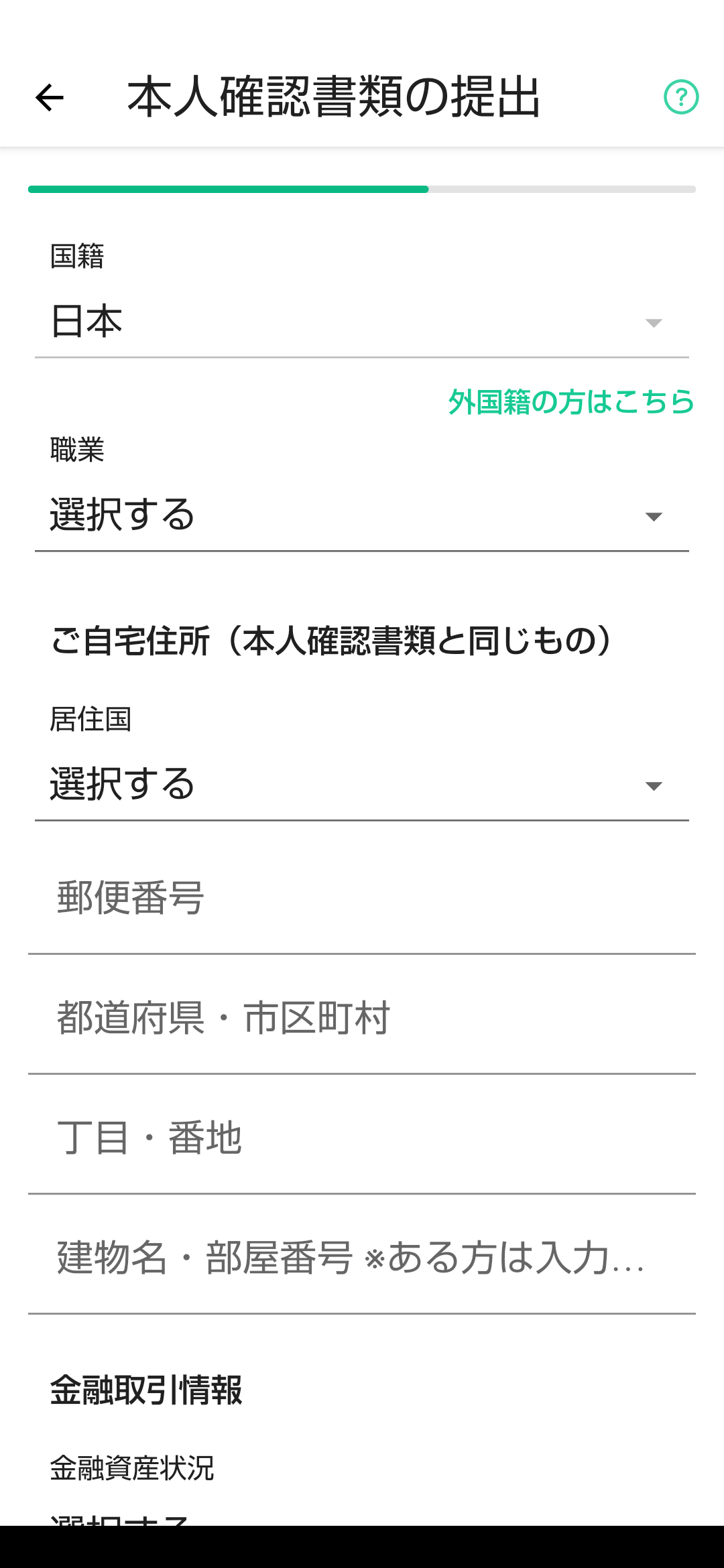This screenshot has height=1568, width=724.
Task: Follow the 外国籍の方はこちら link
Action: tap(571, 402)
